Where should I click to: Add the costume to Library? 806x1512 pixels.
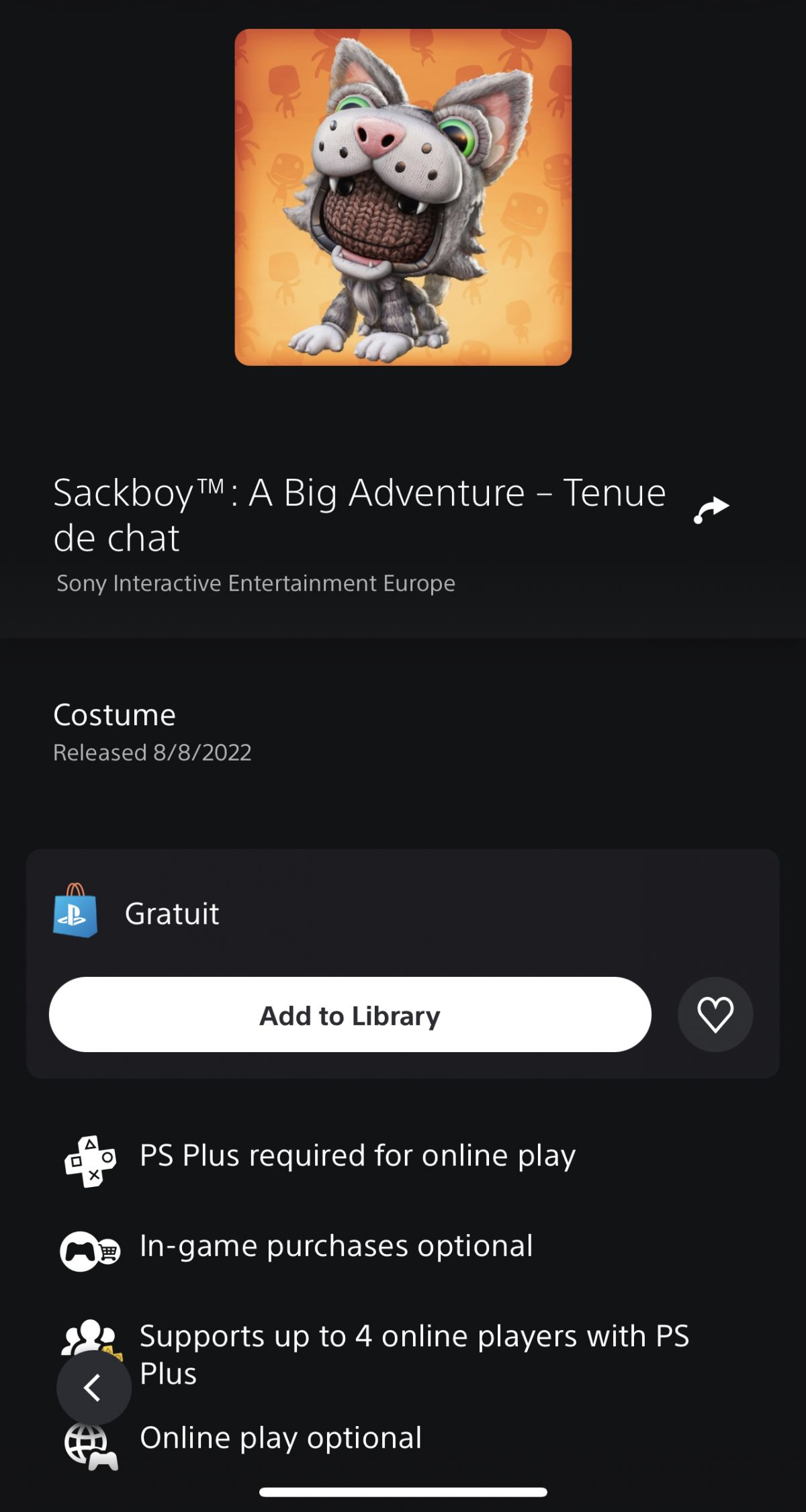350,1014
